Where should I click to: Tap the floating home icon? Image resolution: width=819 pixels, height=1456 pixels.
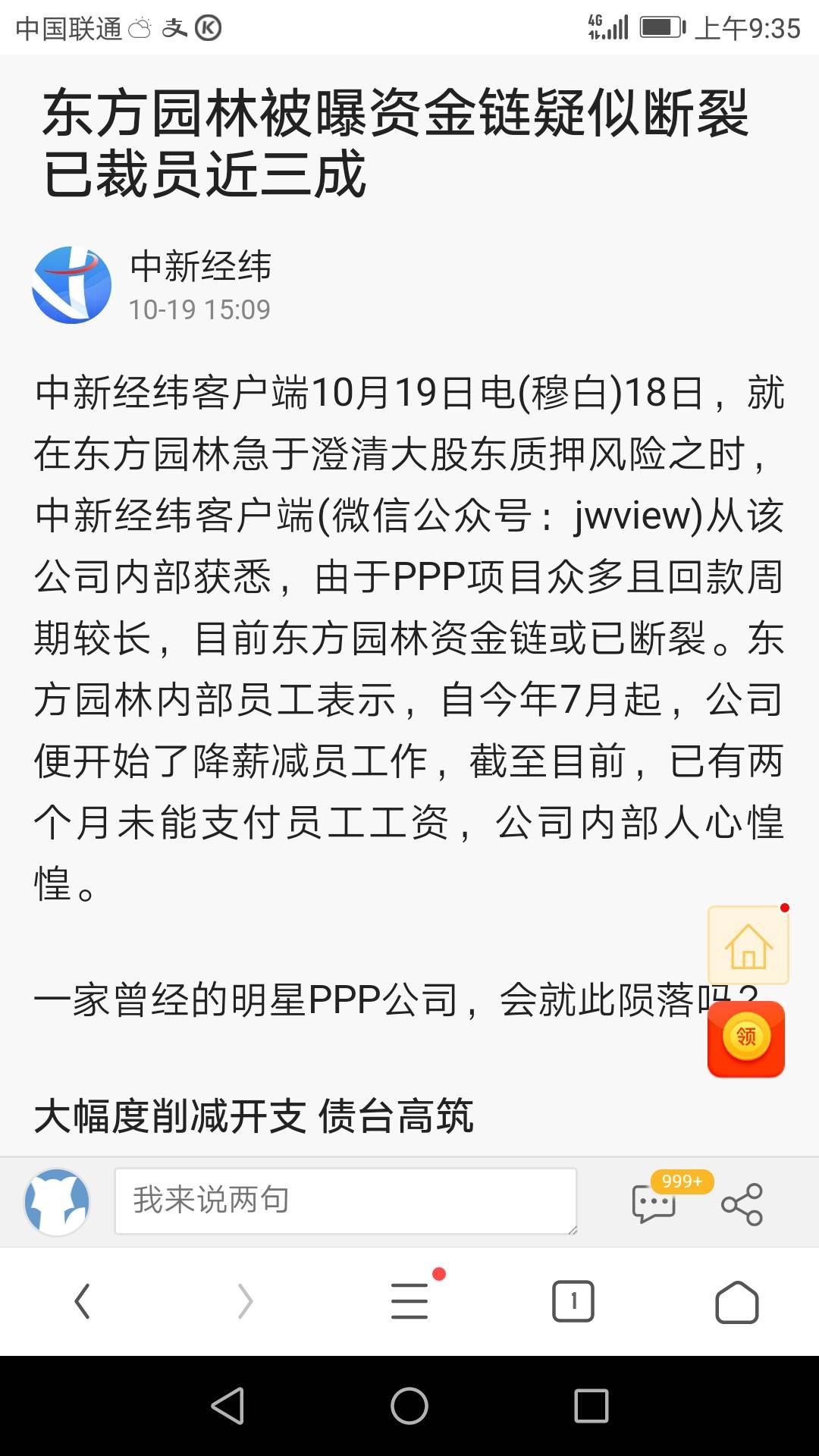point(748,946)
